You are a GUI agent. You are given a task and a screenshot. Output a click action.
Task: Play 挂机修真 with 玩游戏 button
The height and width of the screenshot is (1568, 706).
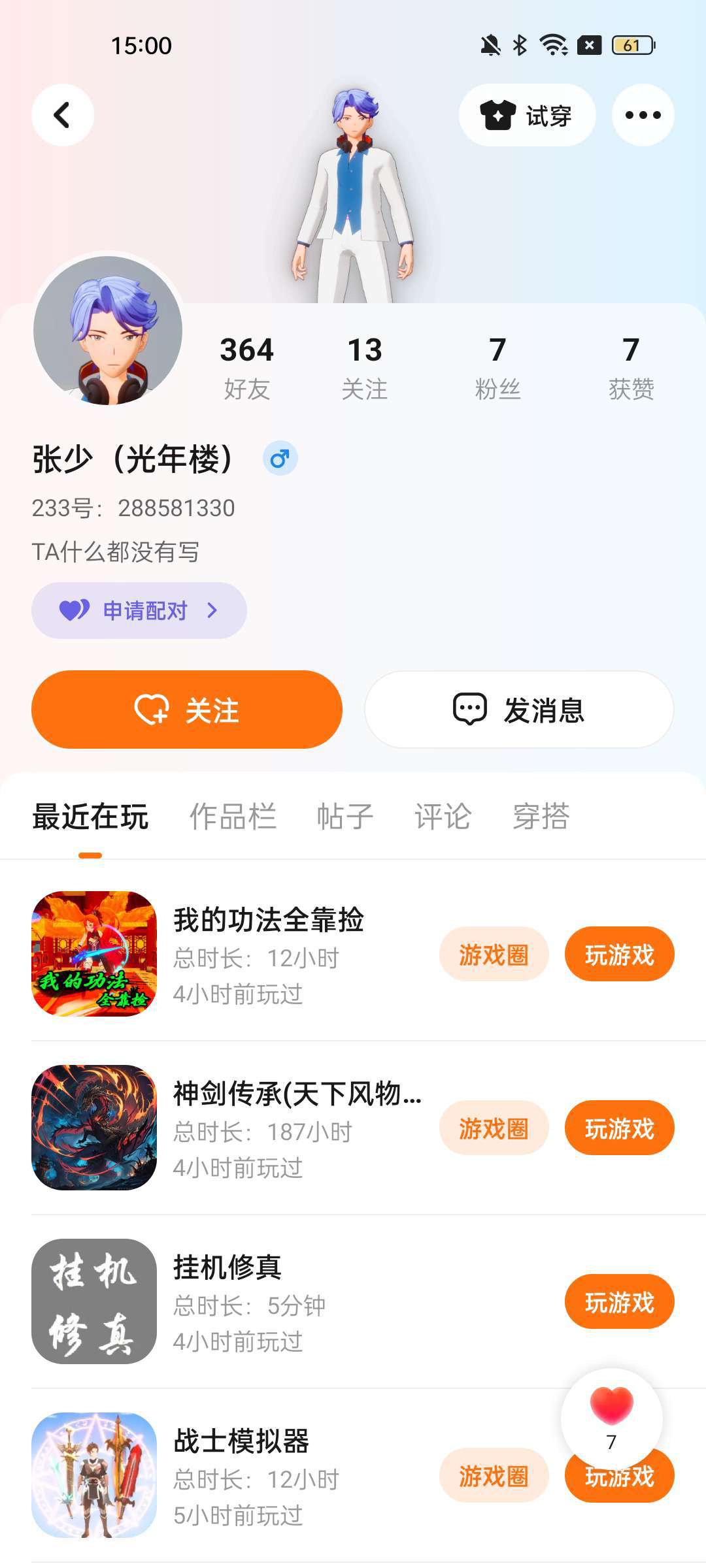coord(619,1302)
